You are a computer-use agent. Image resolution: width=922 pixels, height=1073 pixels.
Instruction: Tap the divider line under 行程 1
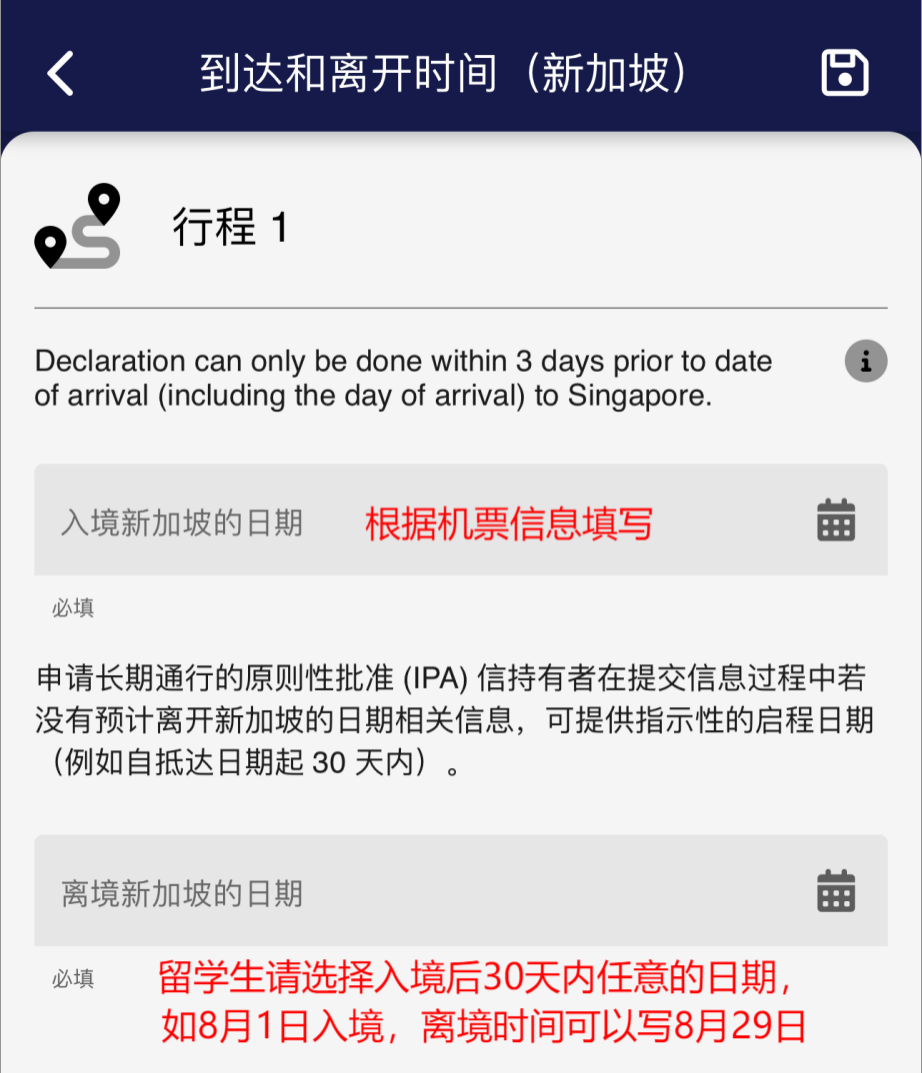click(460, 306)
